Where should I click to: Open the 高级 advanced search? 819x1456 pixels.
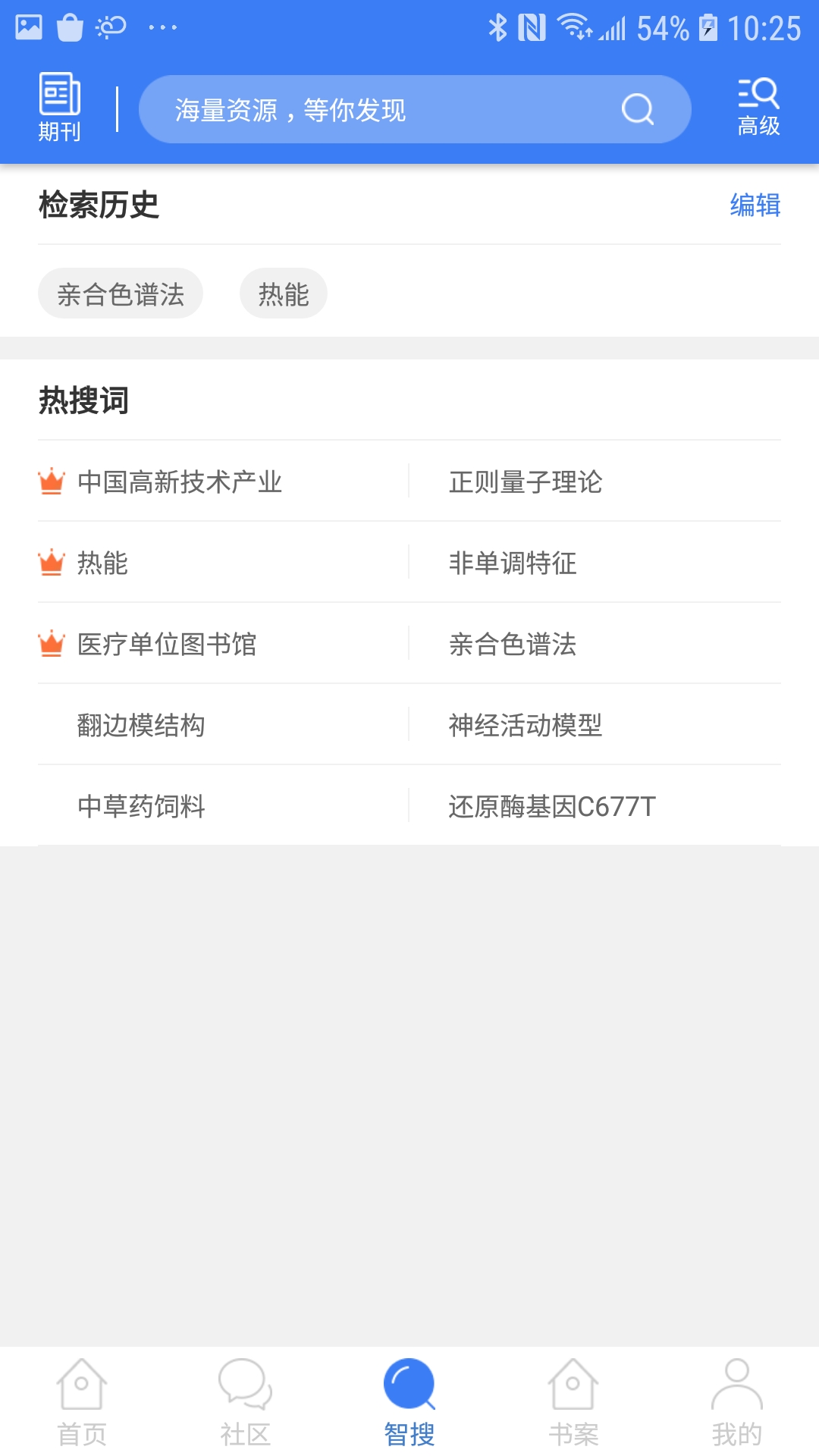(758, 106)
